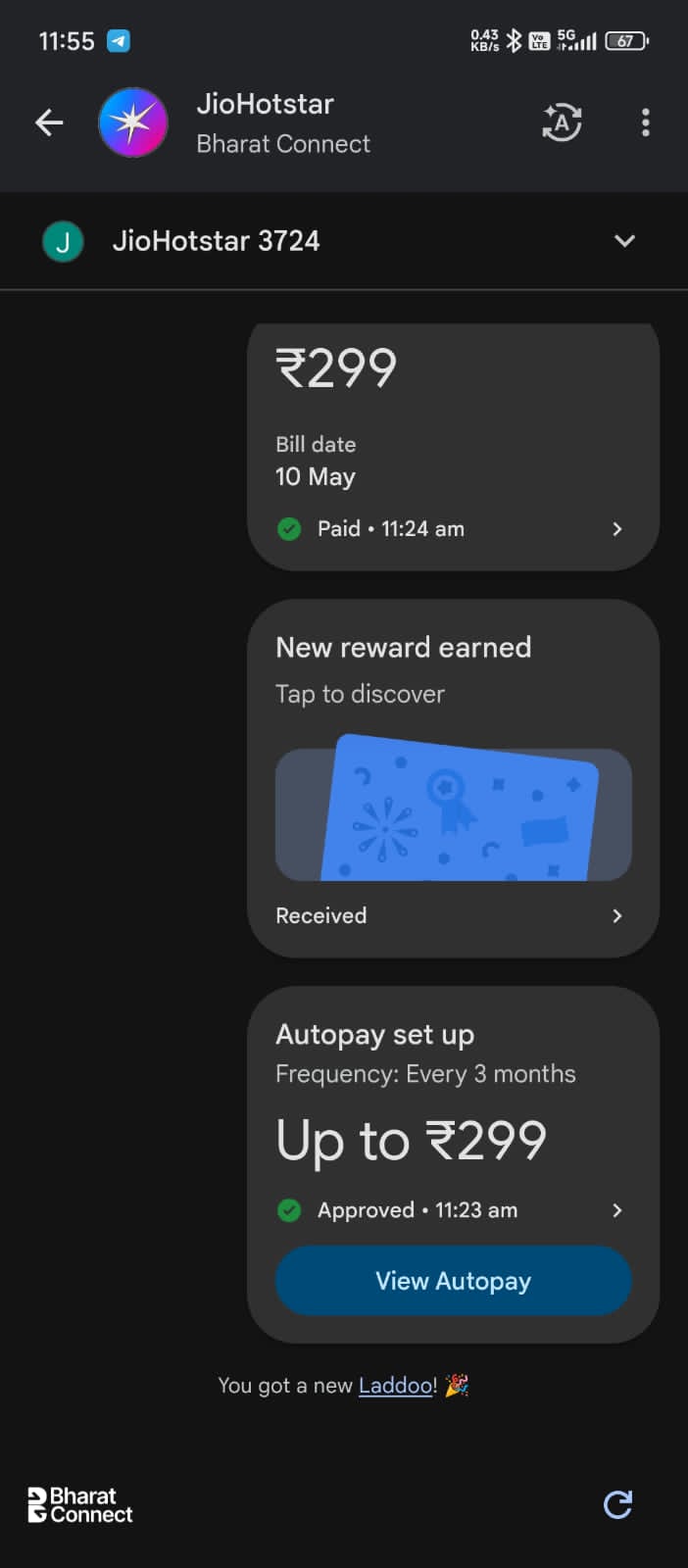
Task: Refresh using the circular arrow icon
Action: click(617, 1504)
